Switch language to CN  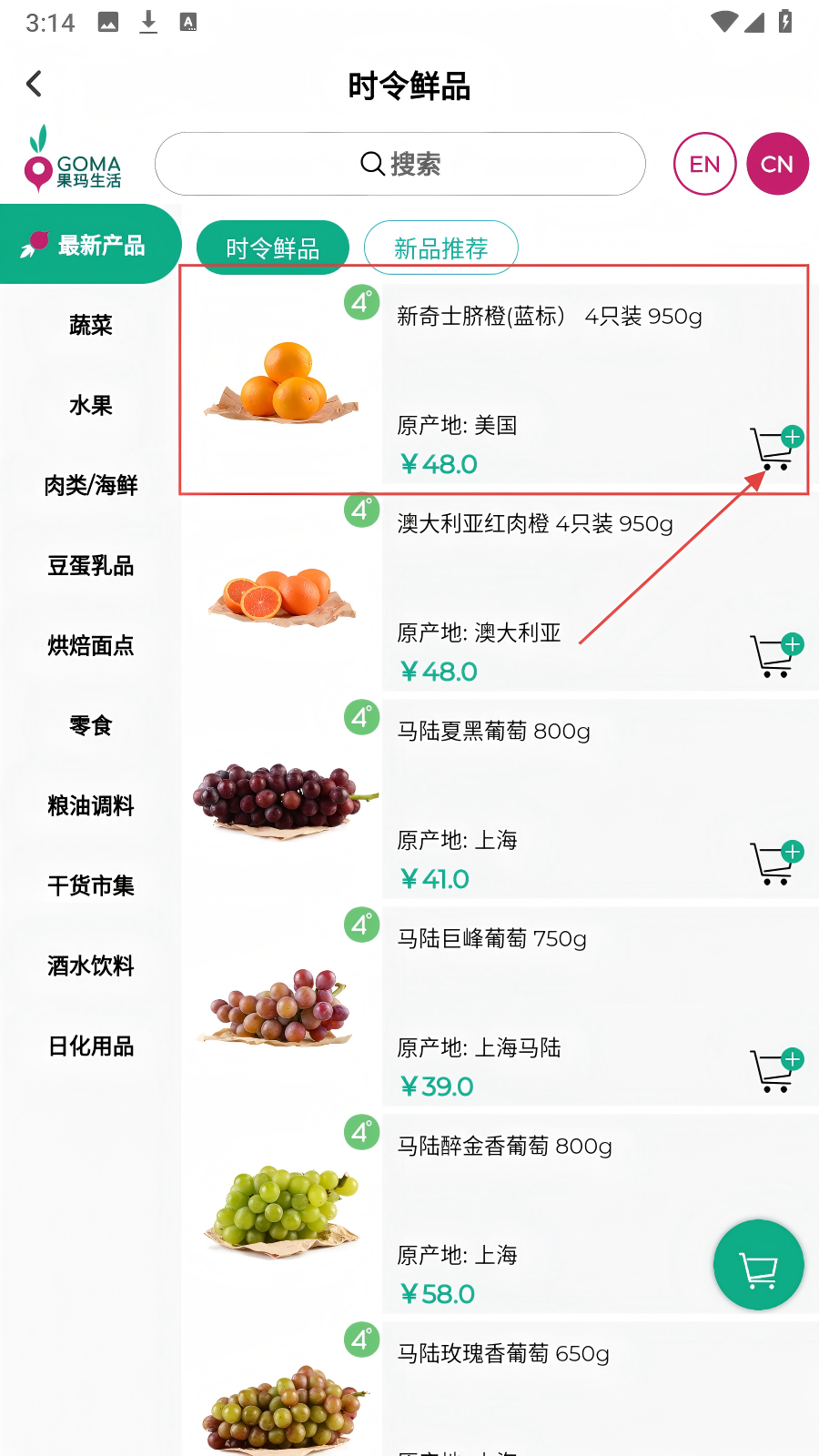tap(777, 164)
